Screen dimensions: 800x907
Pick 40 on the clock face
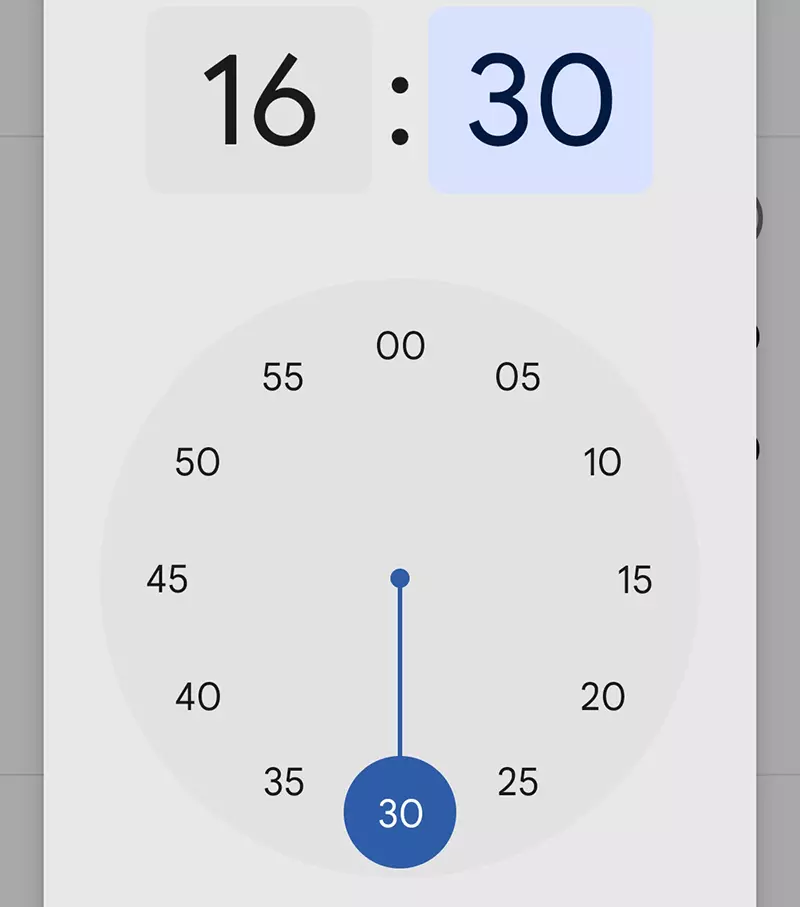(198, 696)
